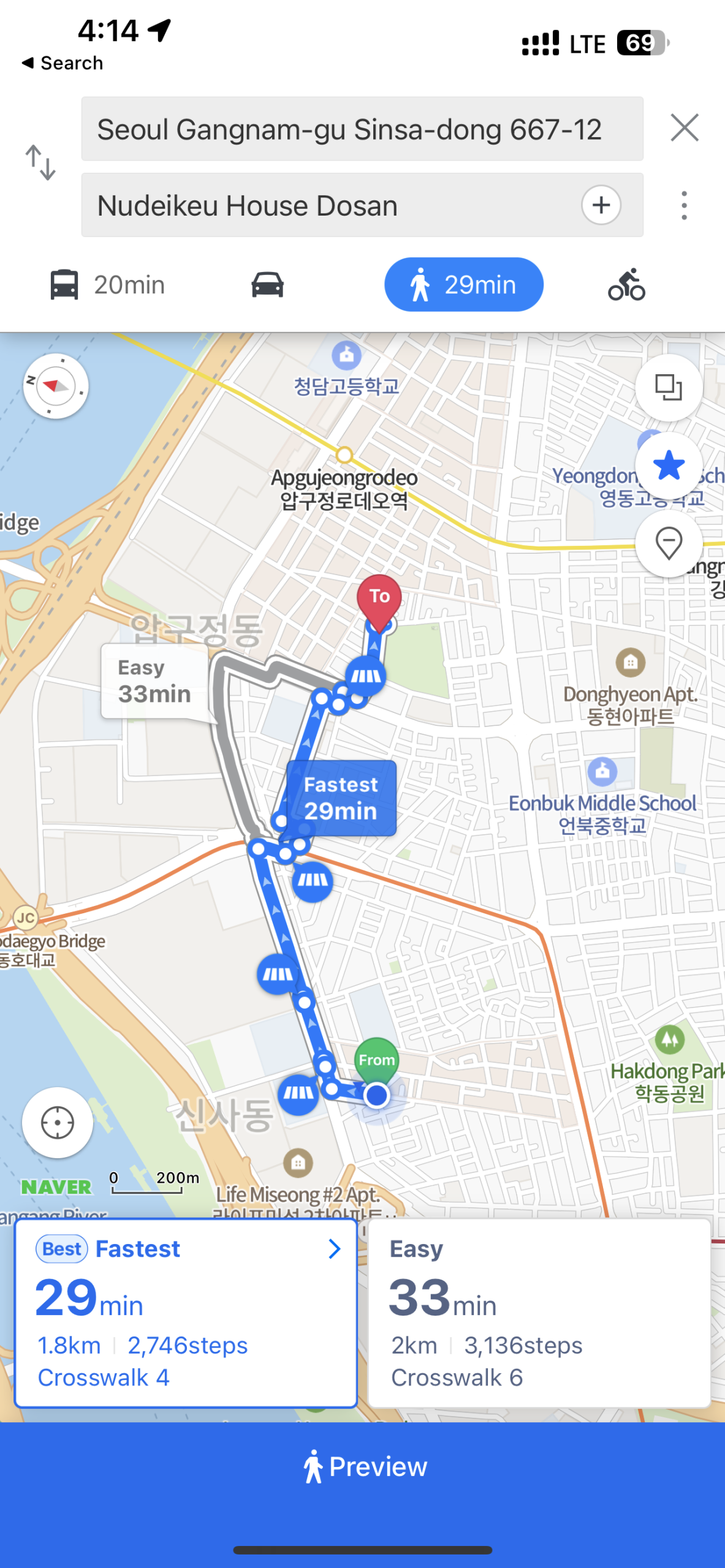This screenshot has width=725, height=1568.
Task: Edit the Nudeikeu House Dosan destination
Action: [325, 206]
